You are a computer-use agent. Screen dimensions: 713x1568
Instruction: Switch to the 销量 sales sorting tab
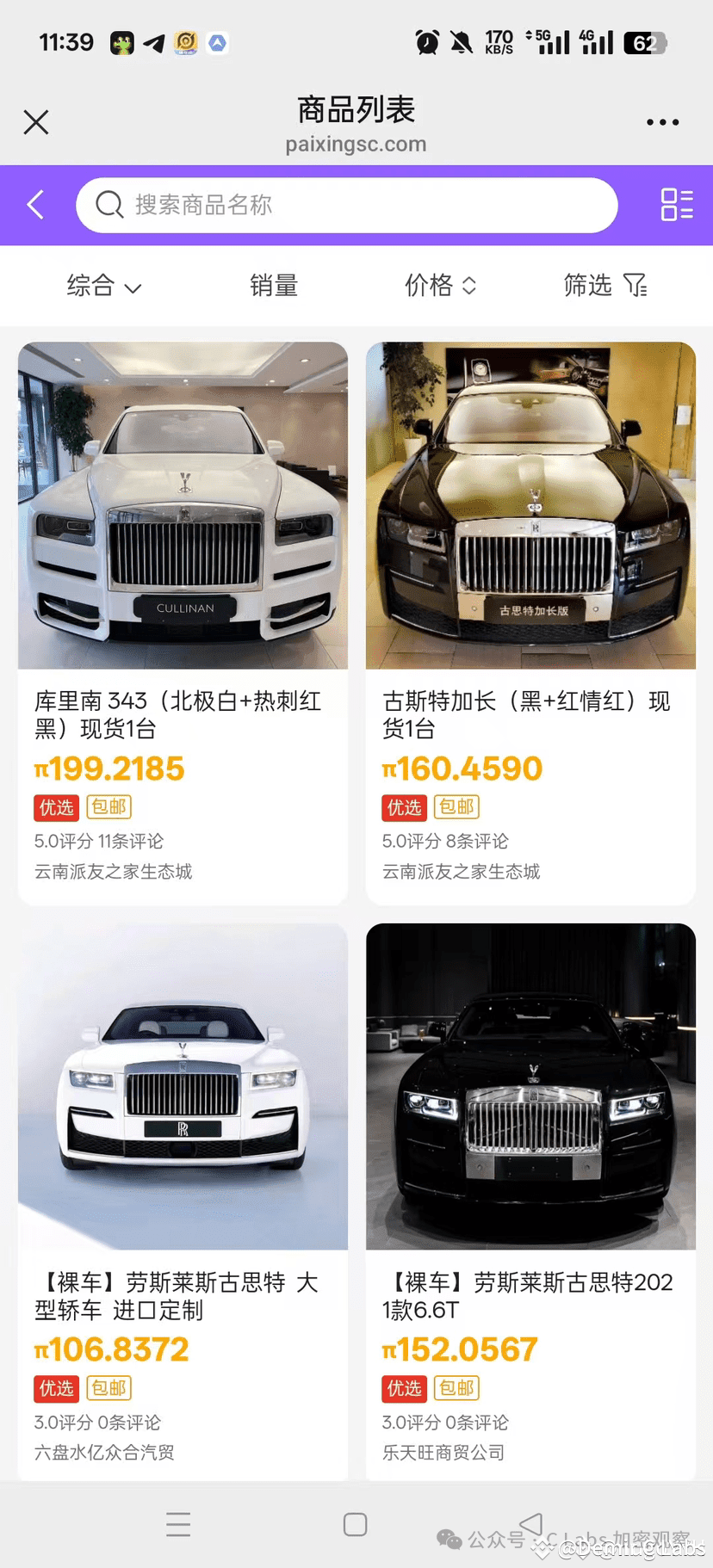coord(274,286)
